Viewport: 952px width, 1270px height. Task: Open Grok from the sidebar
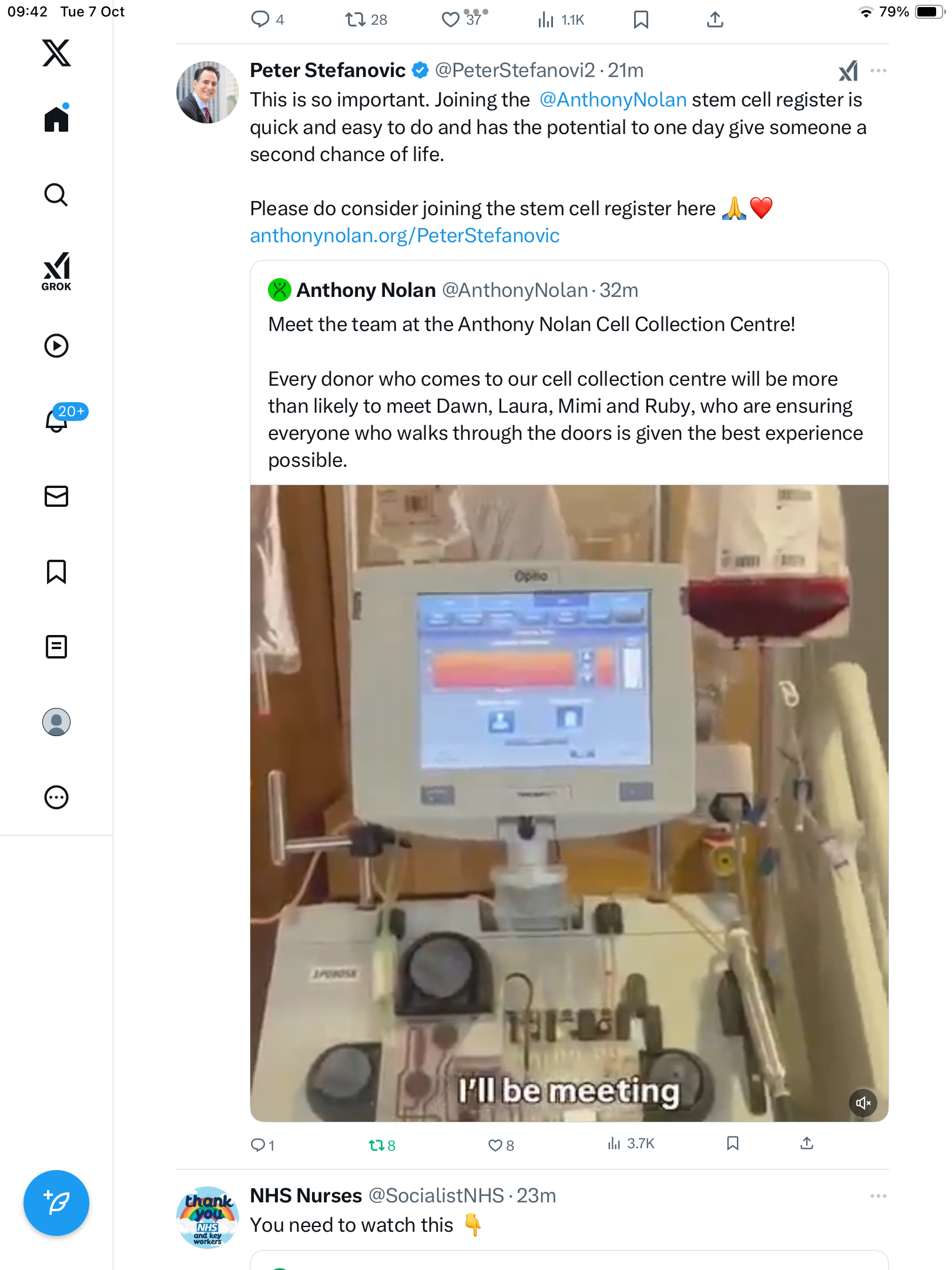coord(56,271)
